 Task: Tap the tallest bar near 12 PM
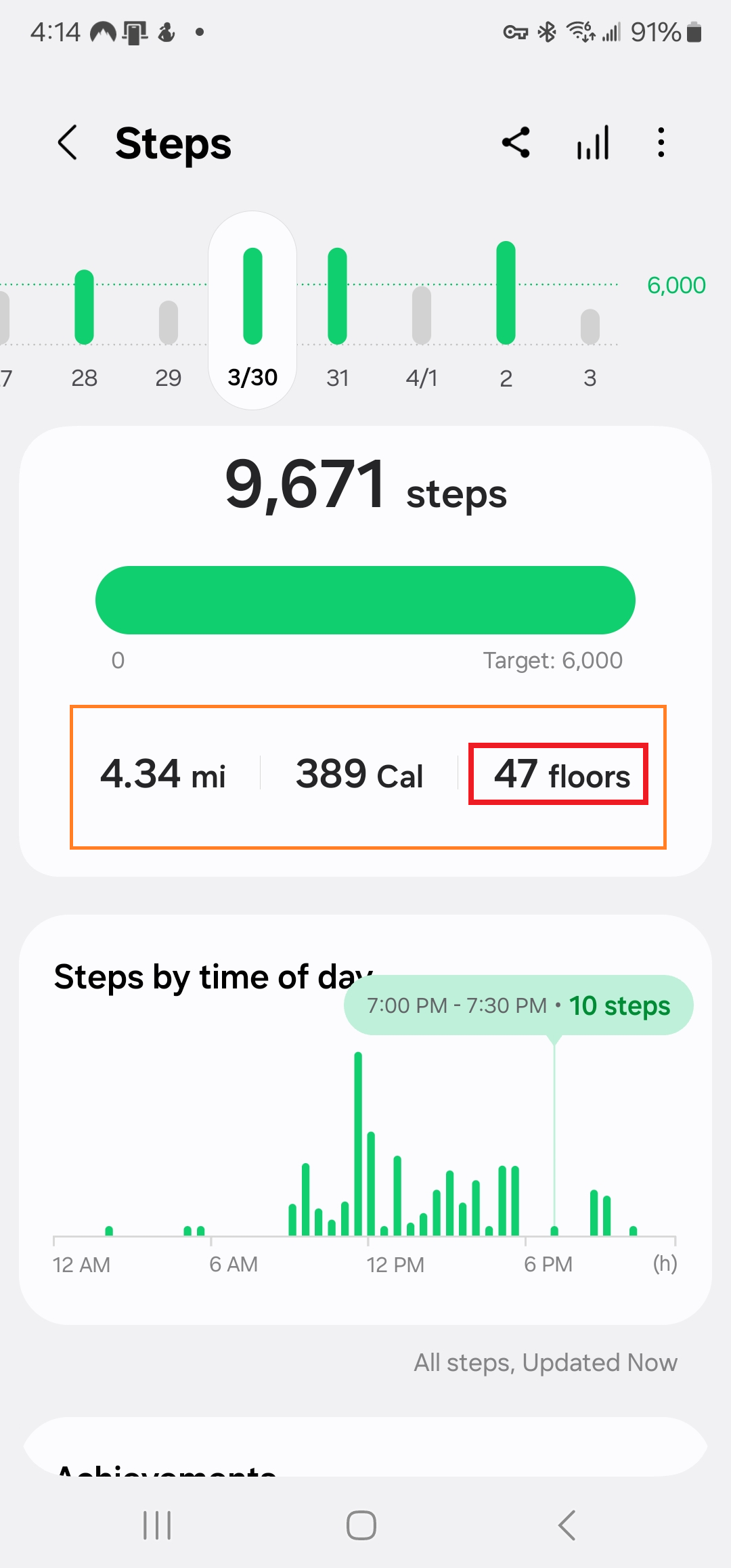click(x=358, y=1144)
